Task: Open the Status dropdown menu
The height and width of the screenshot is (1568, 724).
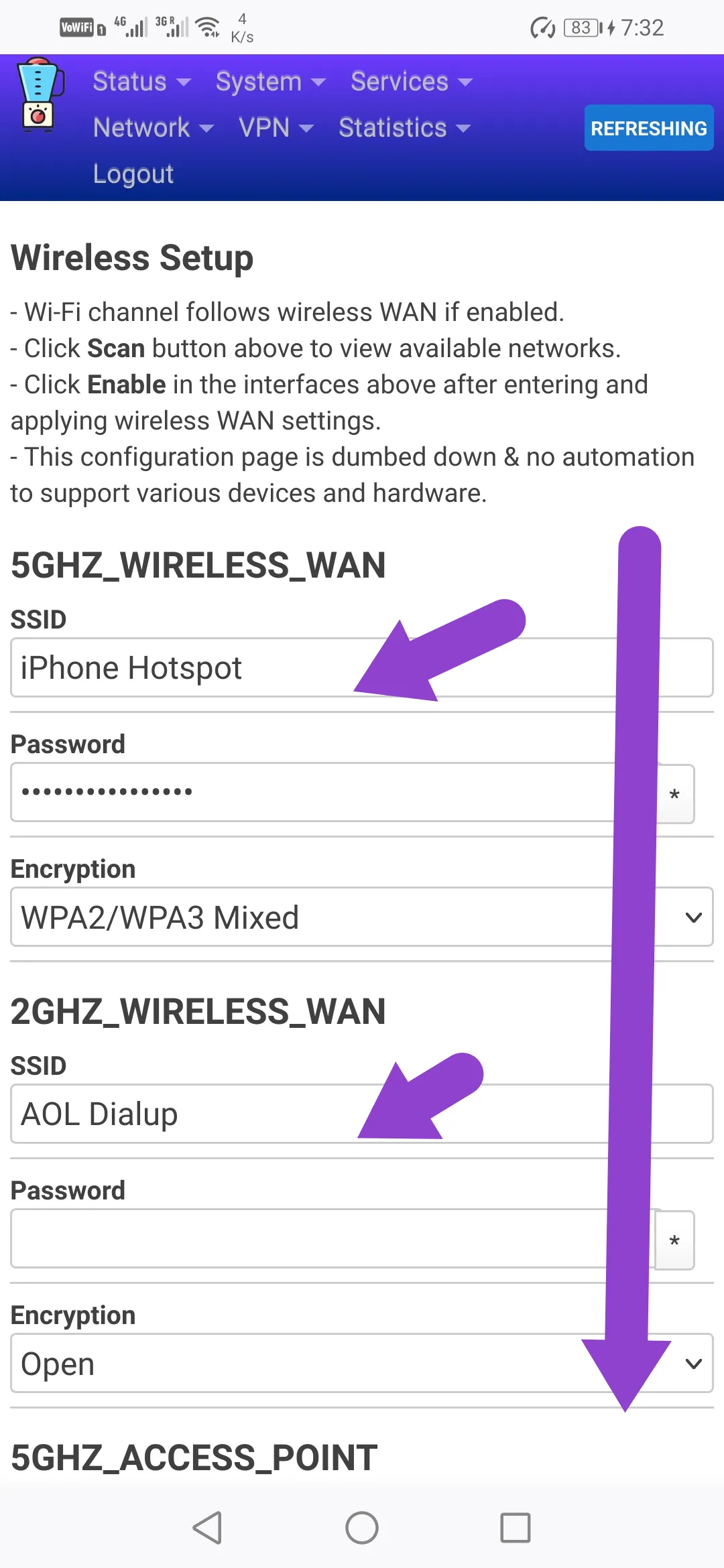Action: click(141, 82)
